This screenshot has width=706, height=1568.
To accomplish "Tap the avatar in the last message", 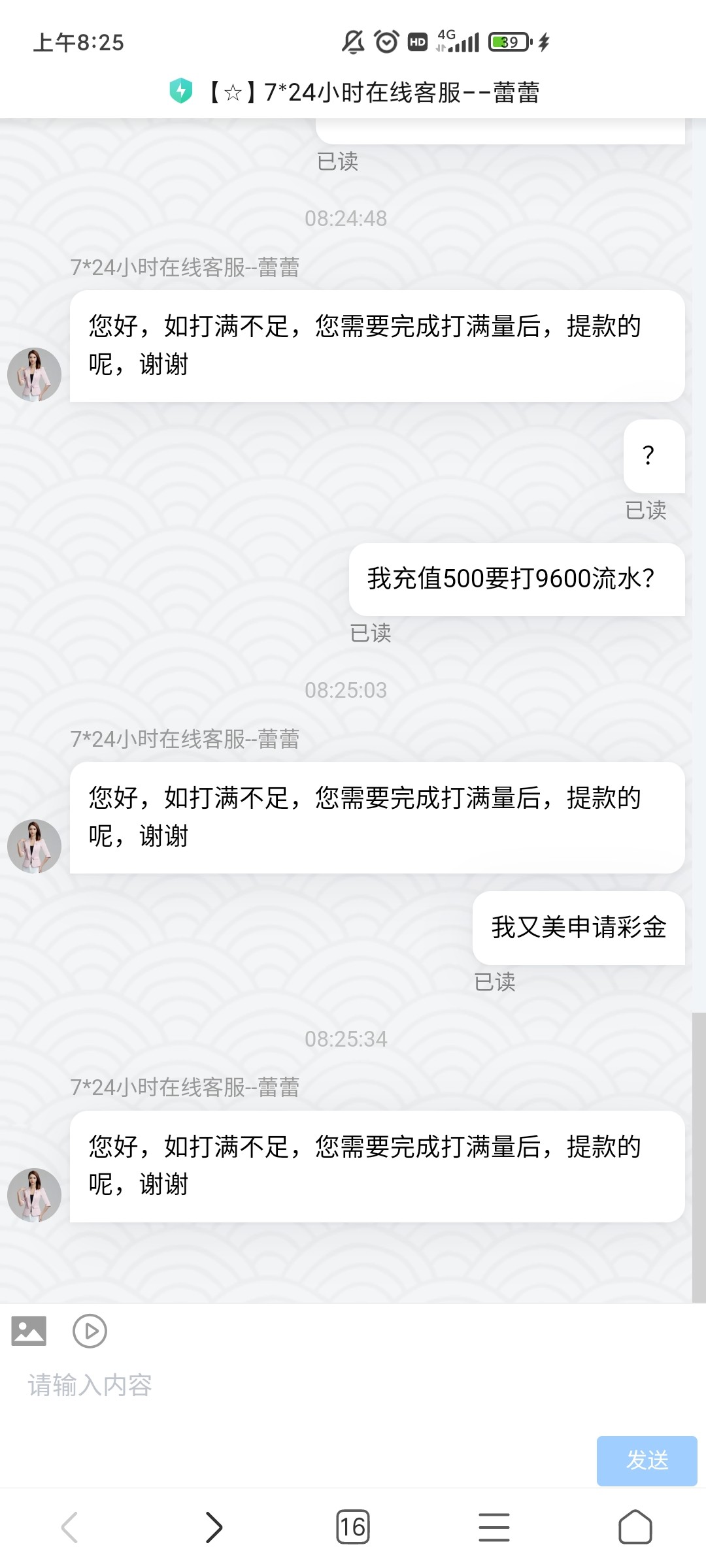I will 33,1195.
